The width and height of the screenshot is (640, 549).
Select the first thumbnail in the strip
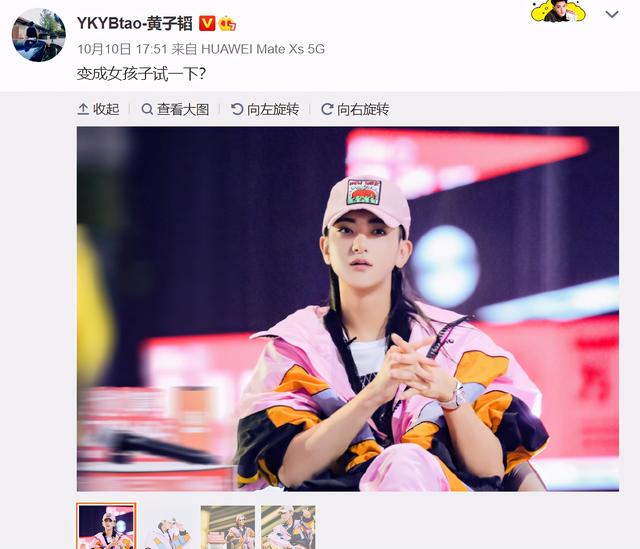[x=106, y=527]
